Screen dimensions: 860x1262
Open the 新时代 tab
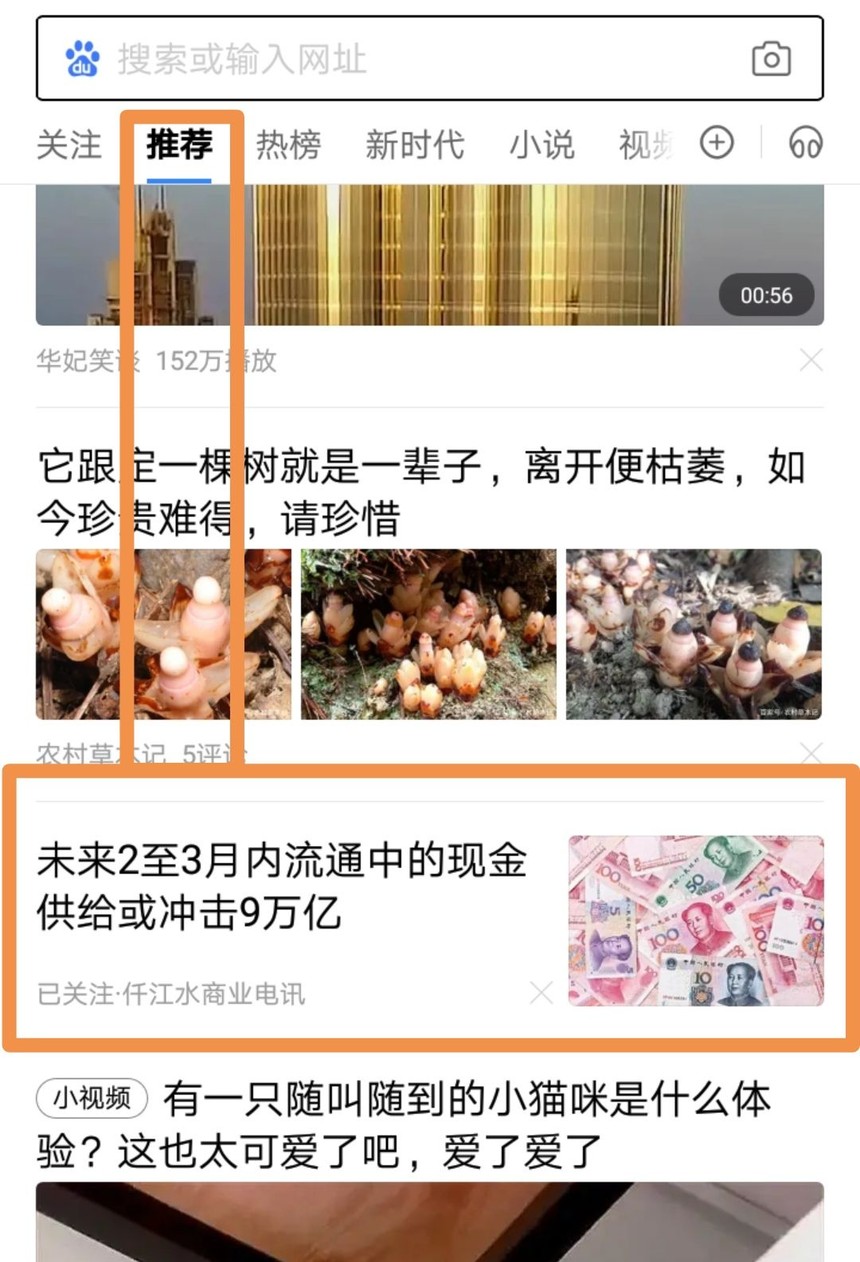point(414,146)
